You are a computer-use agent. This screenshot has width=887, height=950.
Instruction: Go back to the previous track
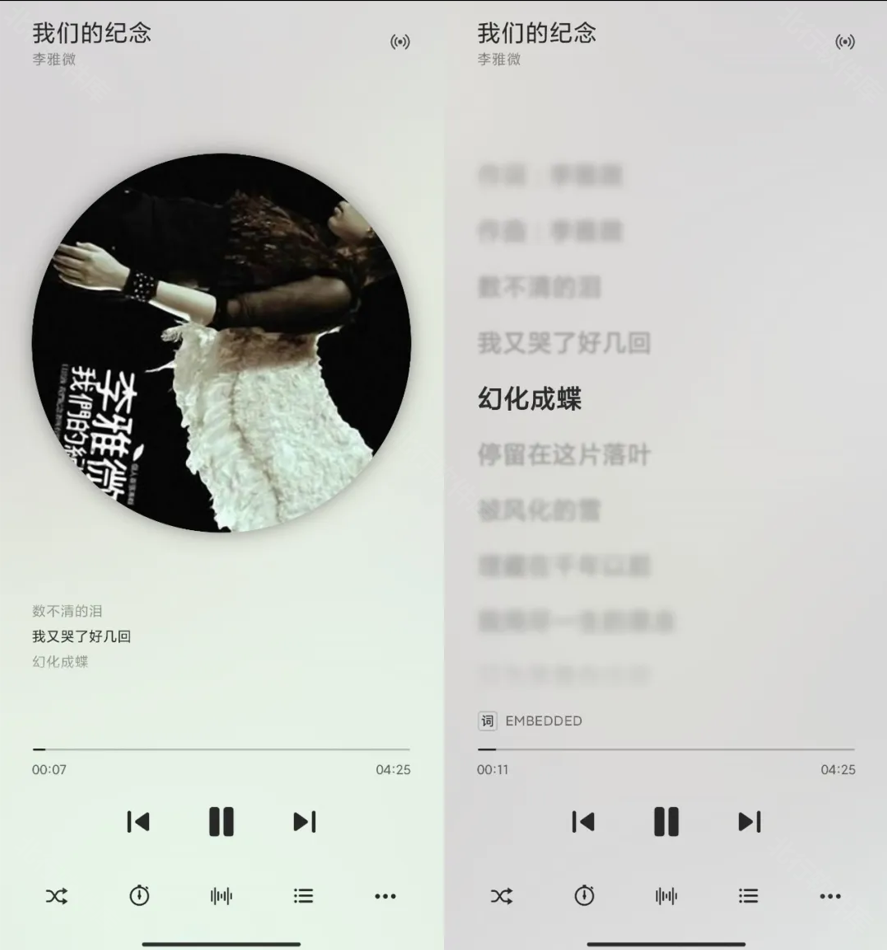pos(138,821)
